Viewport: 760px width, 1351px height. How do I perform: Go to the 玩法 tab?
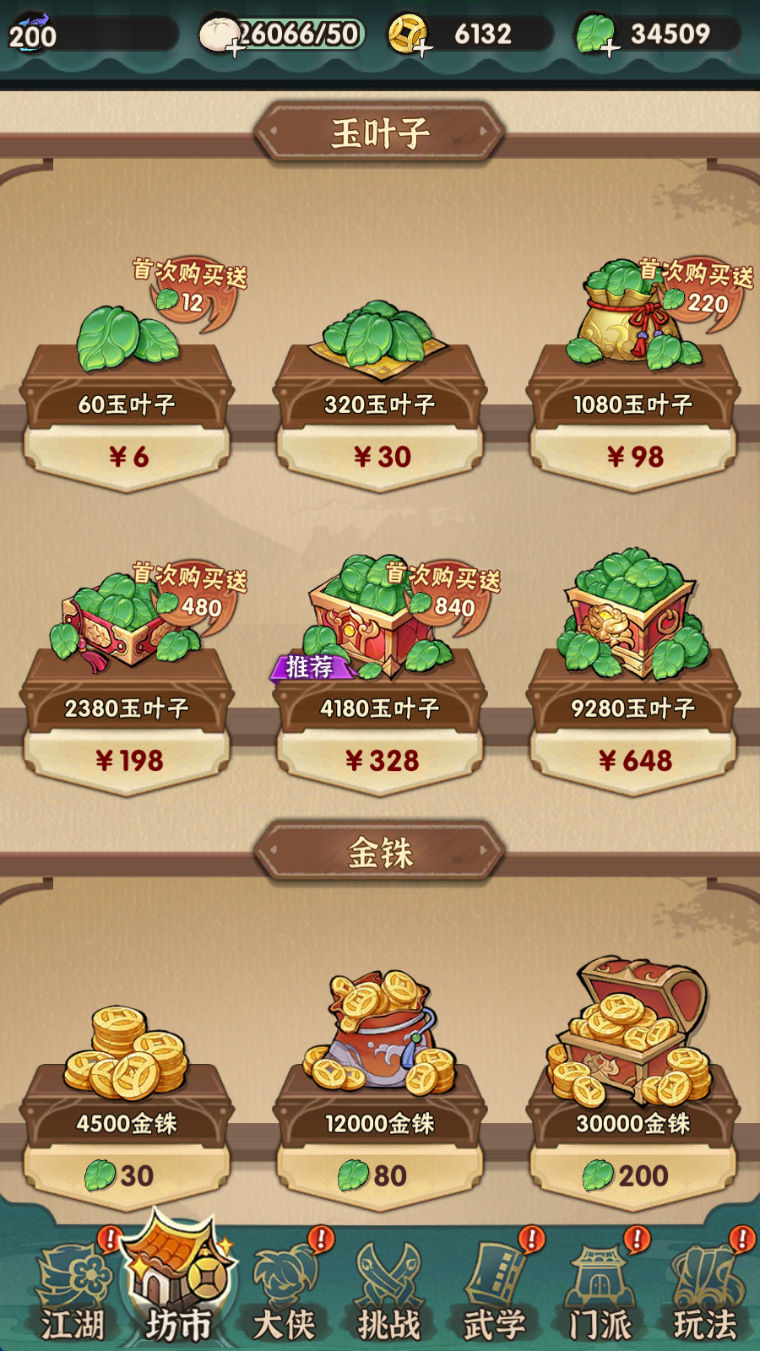[705, 1292]
